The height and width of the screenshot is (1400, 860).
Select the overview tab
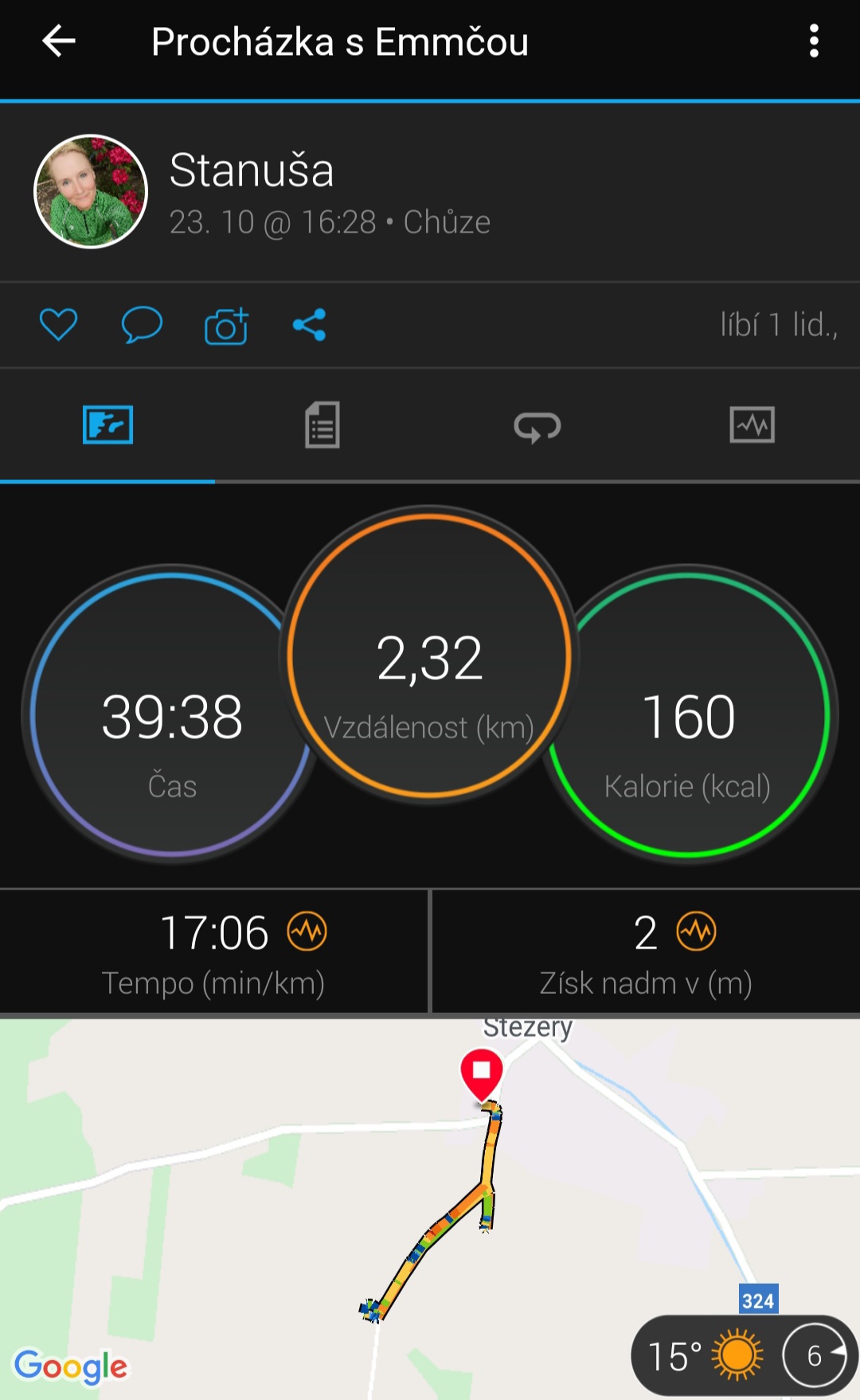click(107, 425)
